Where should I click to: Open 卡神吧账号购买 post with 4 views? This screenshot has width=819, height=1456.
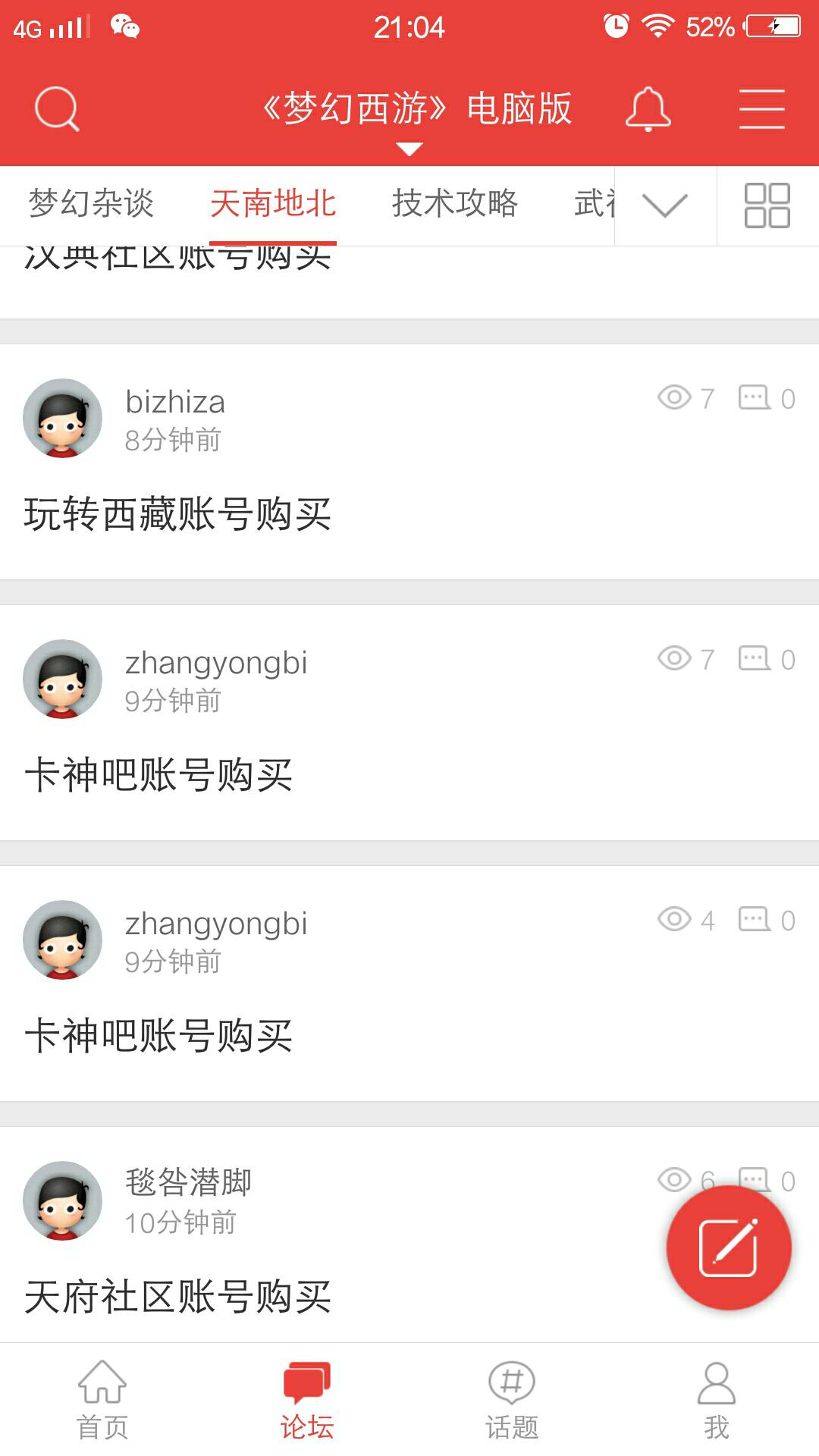coord(159,1036)
